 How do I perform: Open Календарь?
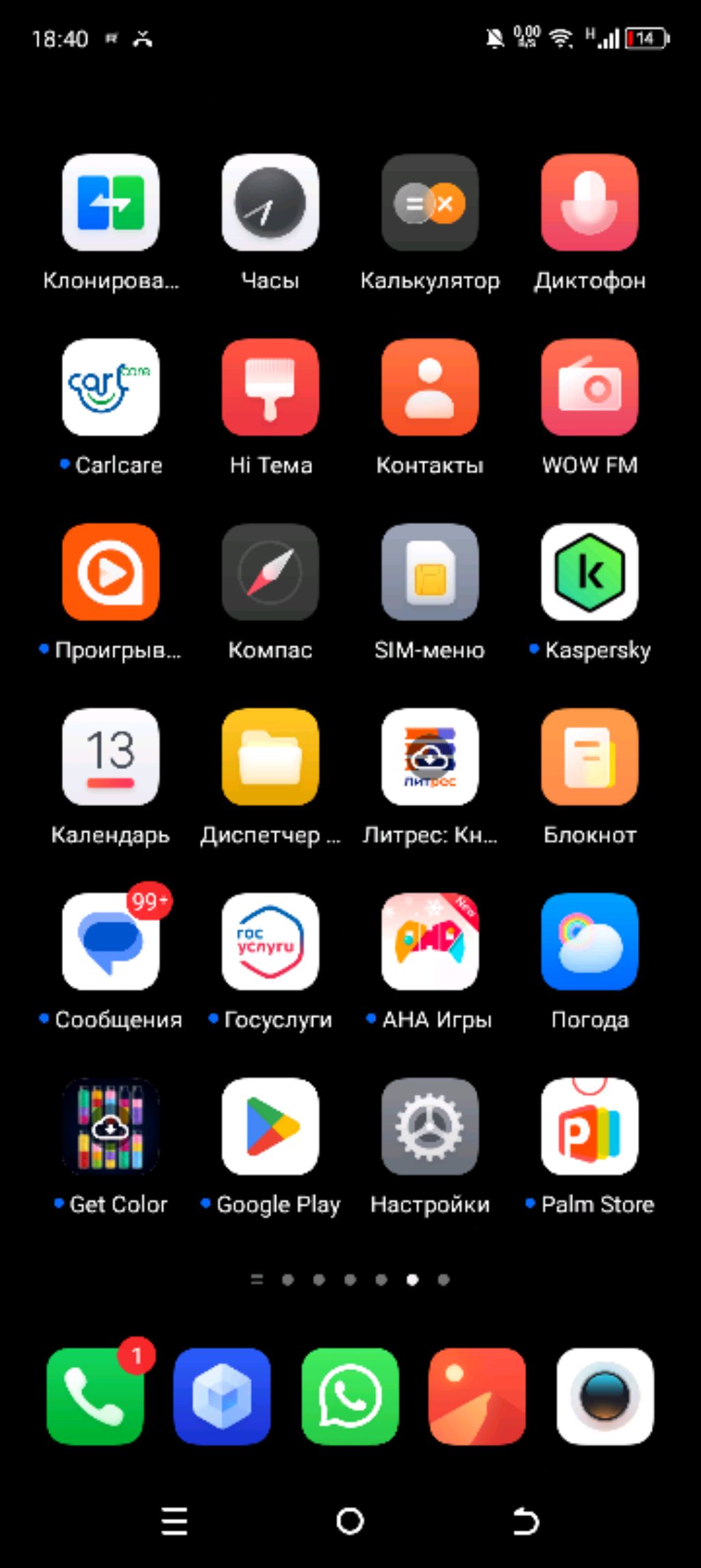[x=111, y=757]
